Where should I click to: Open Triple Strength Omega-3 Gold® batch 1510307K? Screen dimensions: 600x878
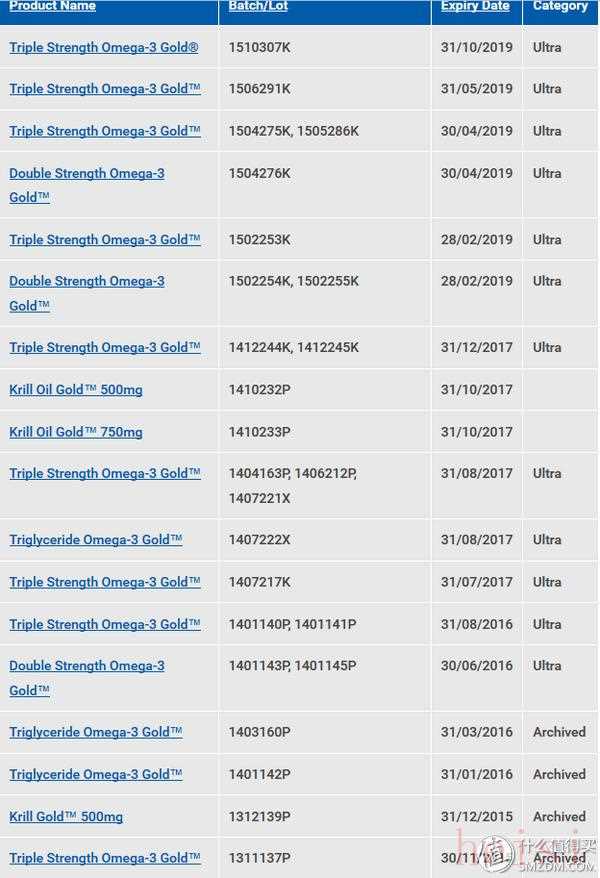coord(104,48)
